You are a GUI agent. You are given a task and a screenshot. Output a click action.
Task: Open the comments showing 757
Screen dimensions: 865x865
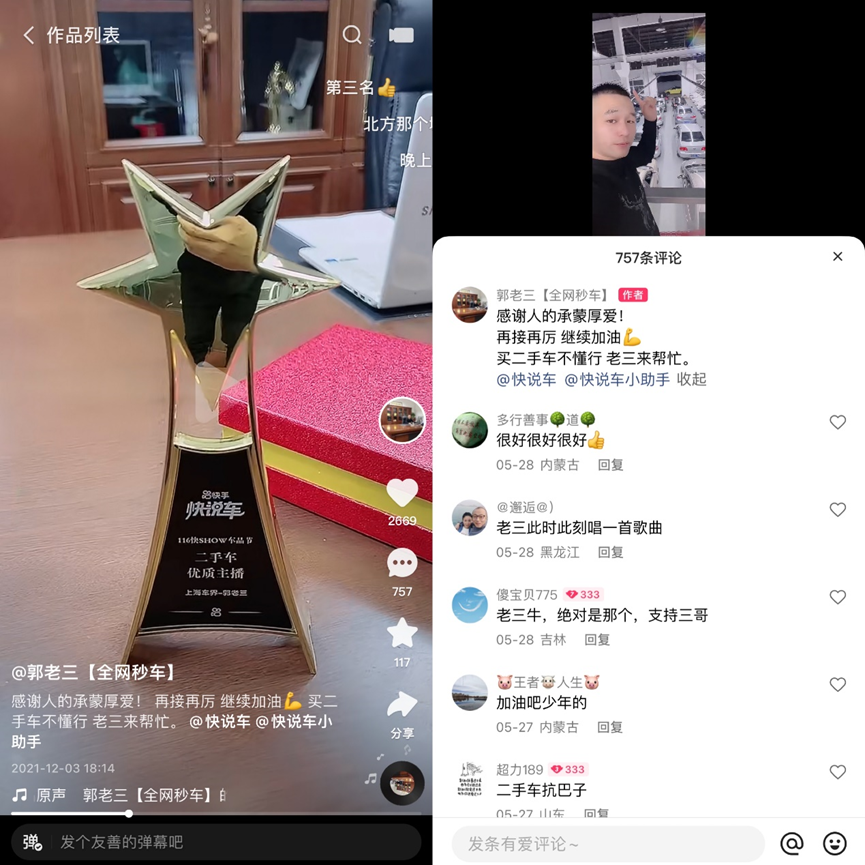[x=402, y=565]
